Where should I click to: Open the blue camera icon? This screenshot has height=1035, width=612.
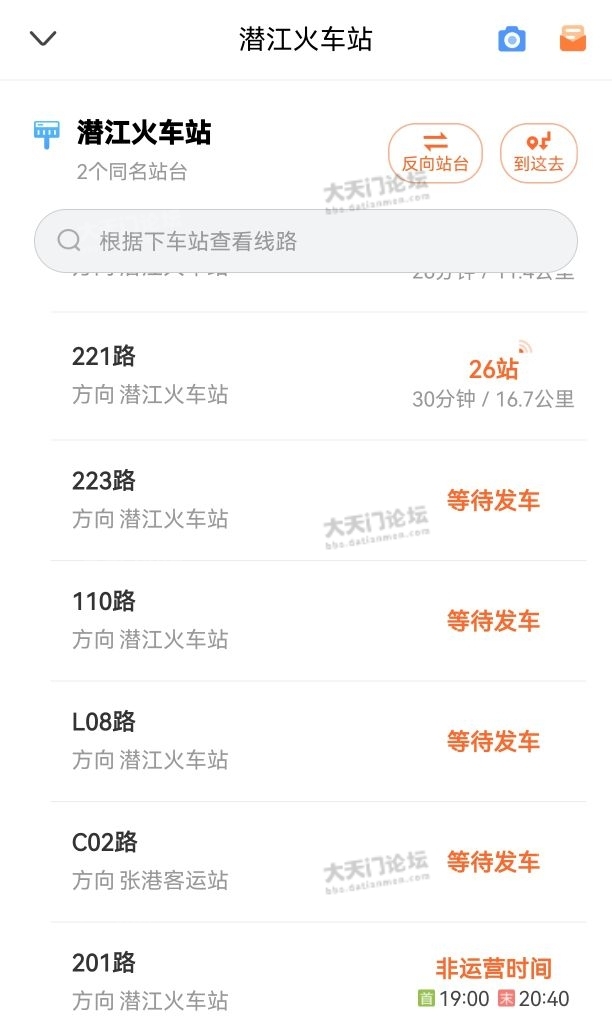click(x=512, y=40)
